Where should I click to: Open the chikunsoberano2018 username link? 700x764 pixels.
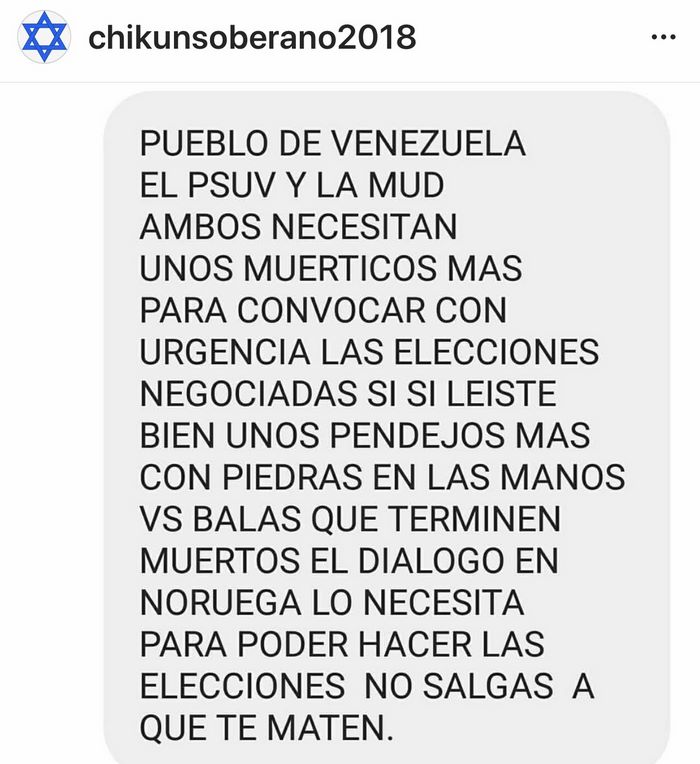point(252,38)
